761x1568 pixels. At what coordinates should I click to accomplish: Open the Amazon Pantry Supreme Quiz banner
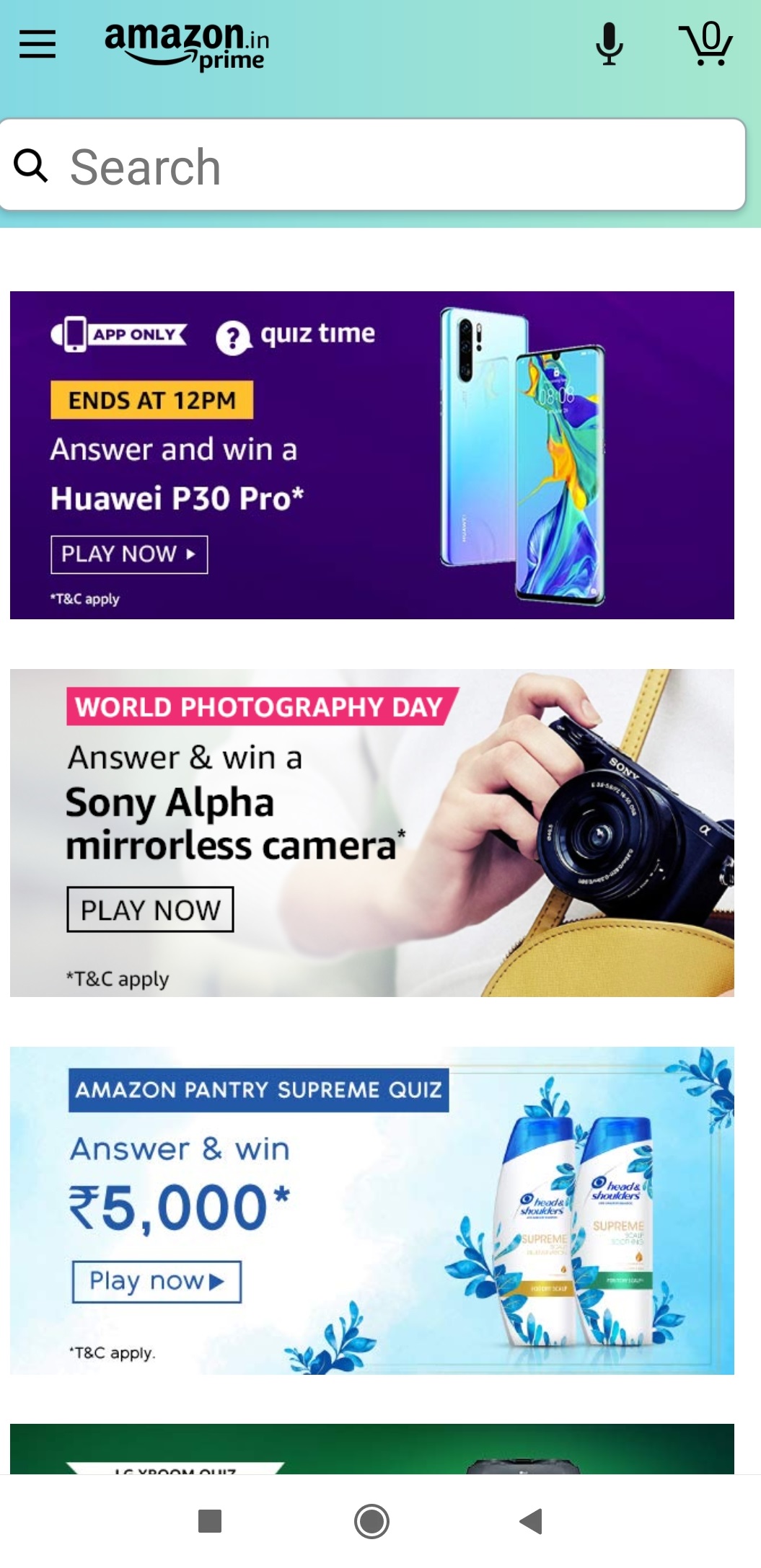click(x=372, y=1210)
